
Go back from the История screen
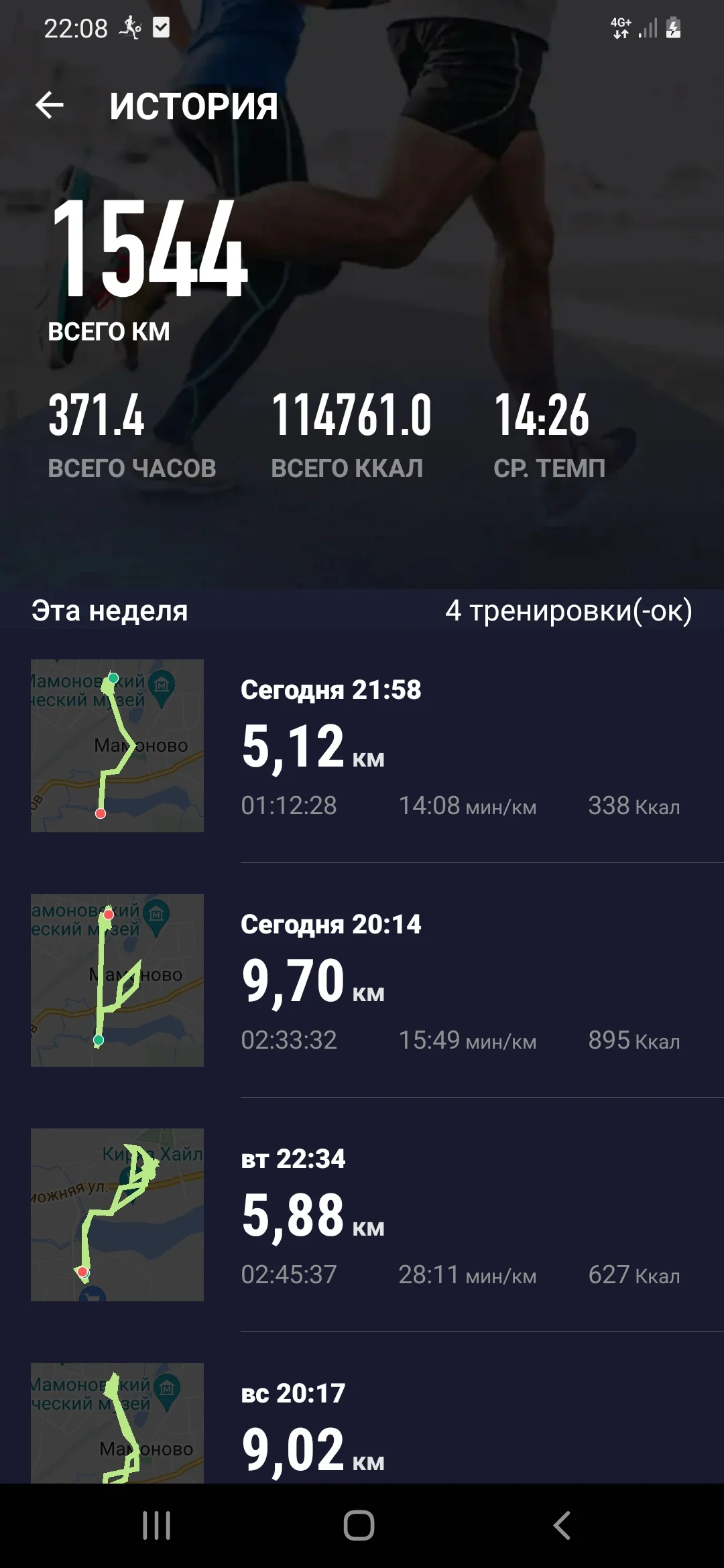[50, 106]
